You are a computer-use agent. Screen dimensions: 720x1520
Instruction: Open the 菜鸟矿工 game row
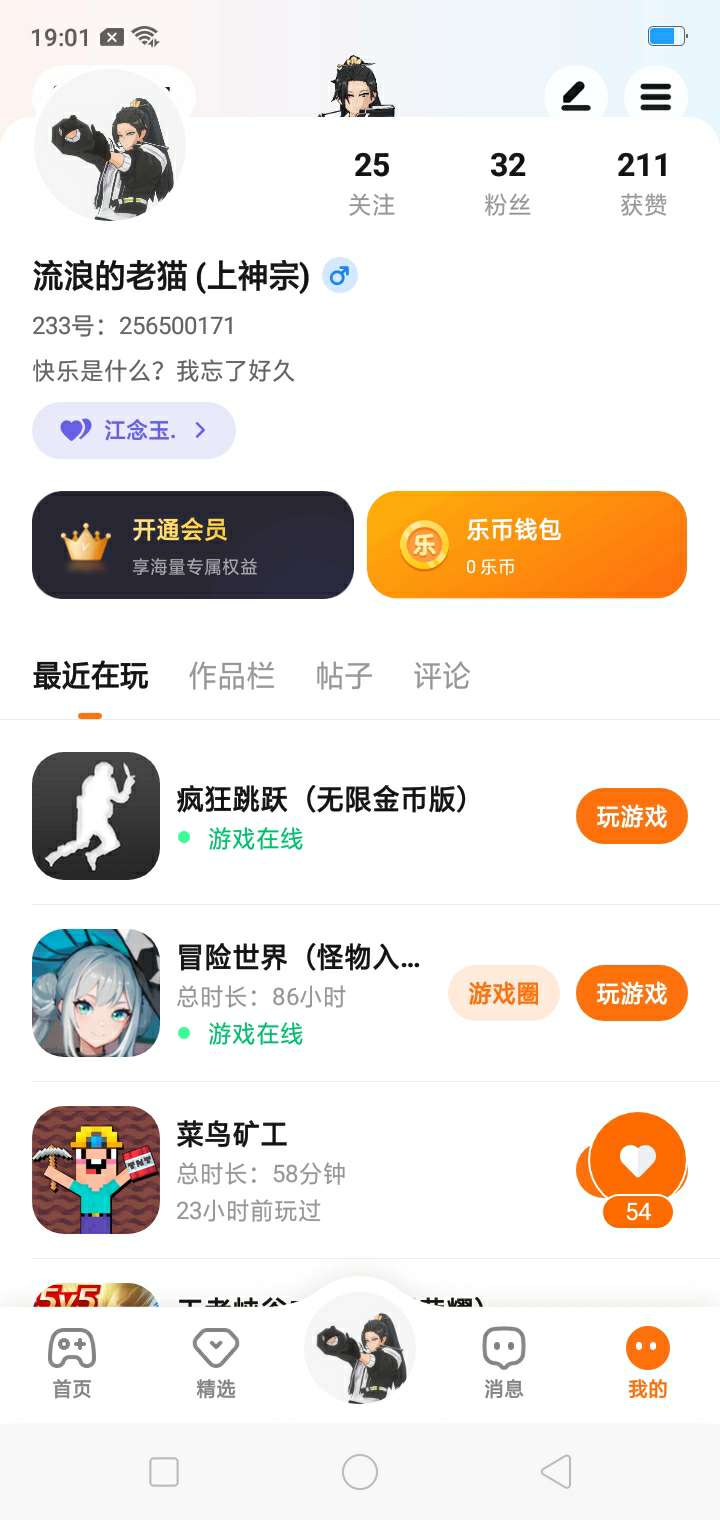point(300,1170)
